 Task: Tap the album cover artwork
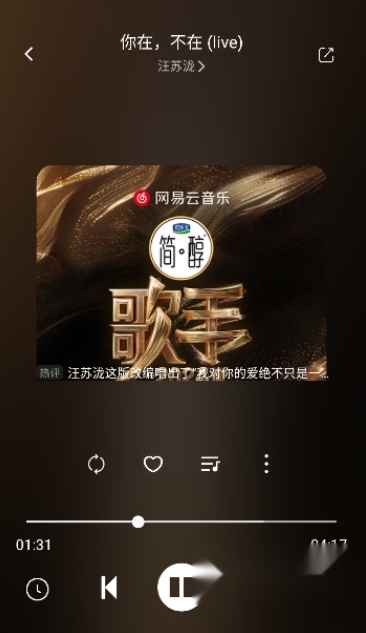coord(182,272)
